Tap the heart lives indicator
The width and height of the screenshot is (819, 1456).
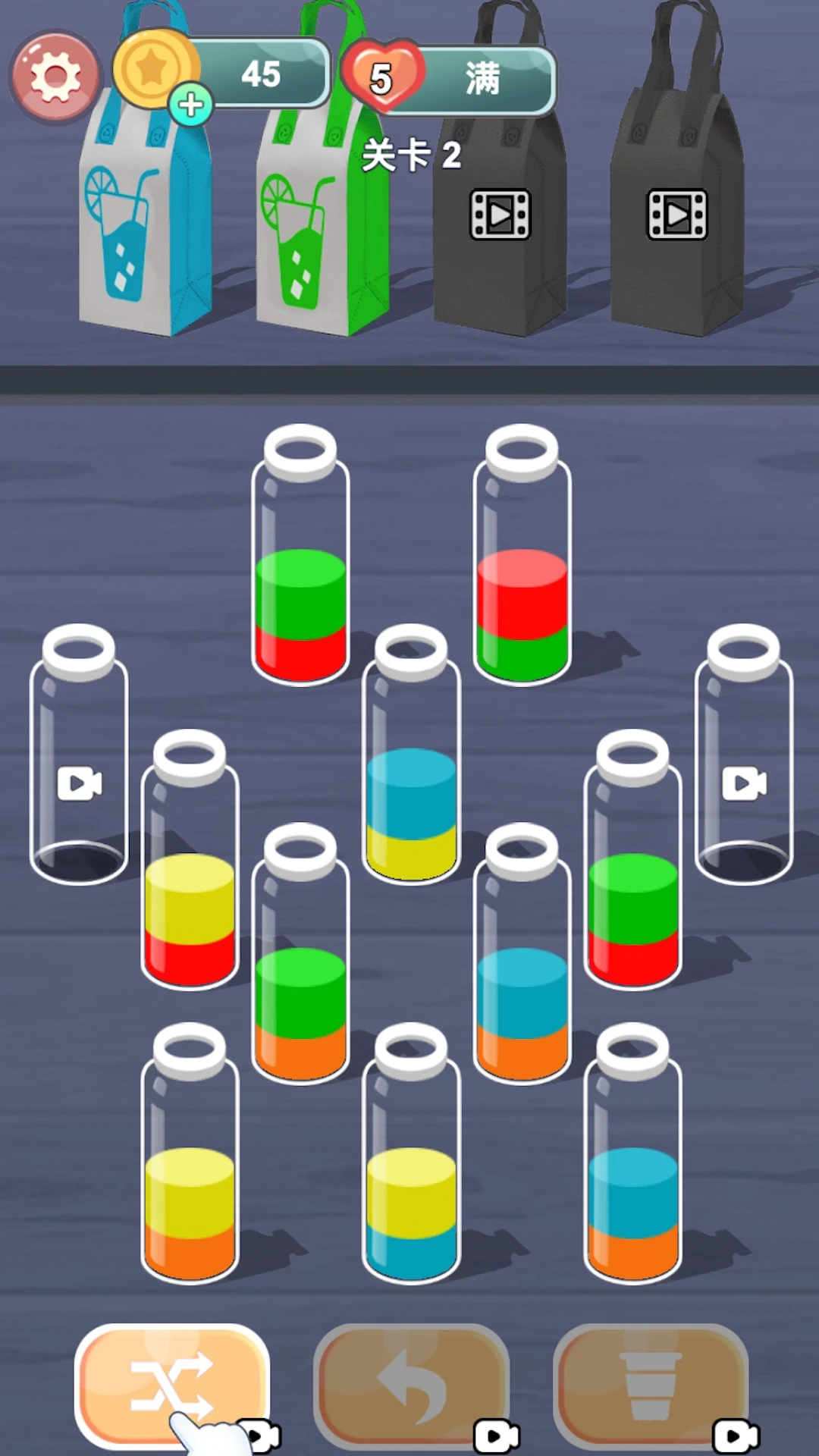click(x=382, y=77)
